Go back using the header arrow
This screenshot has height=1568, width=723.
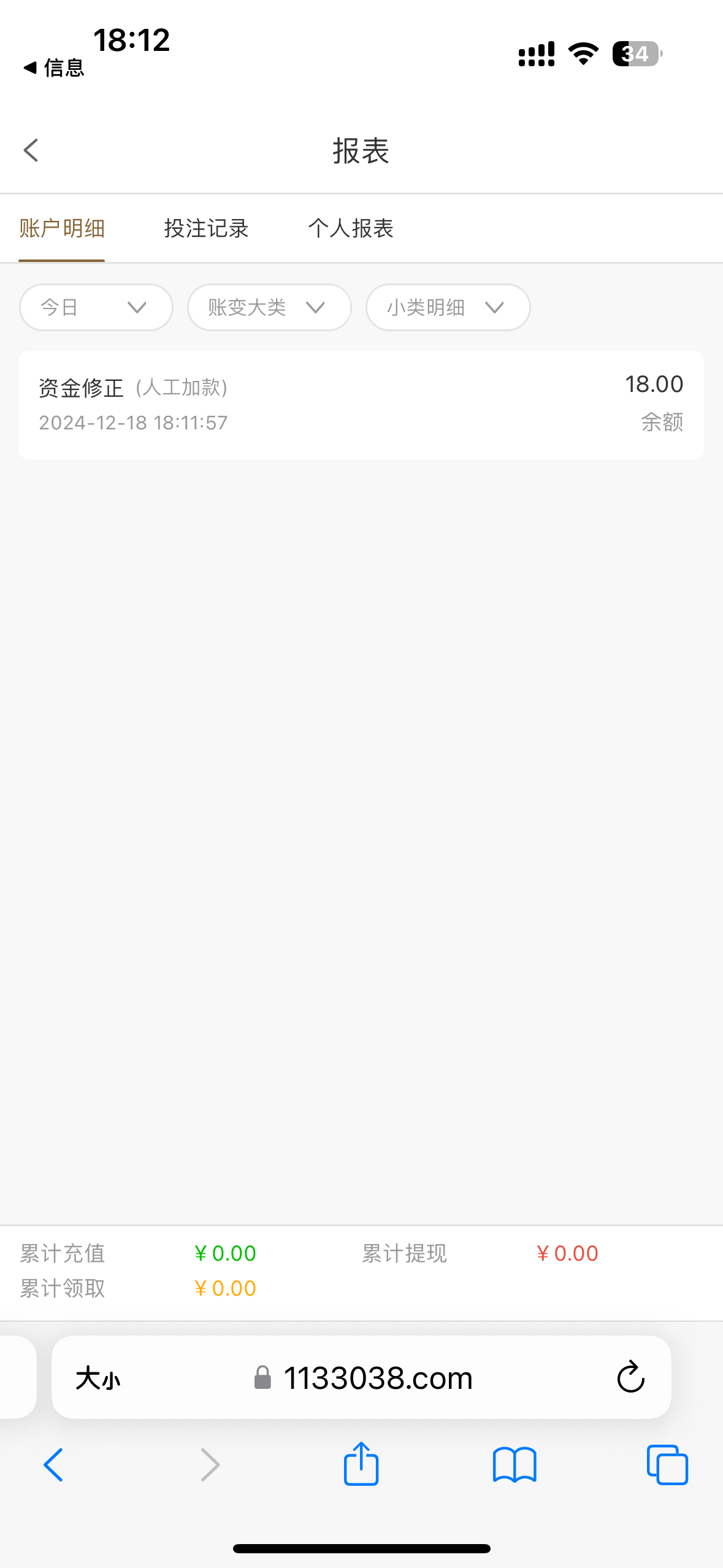(31, 150)
